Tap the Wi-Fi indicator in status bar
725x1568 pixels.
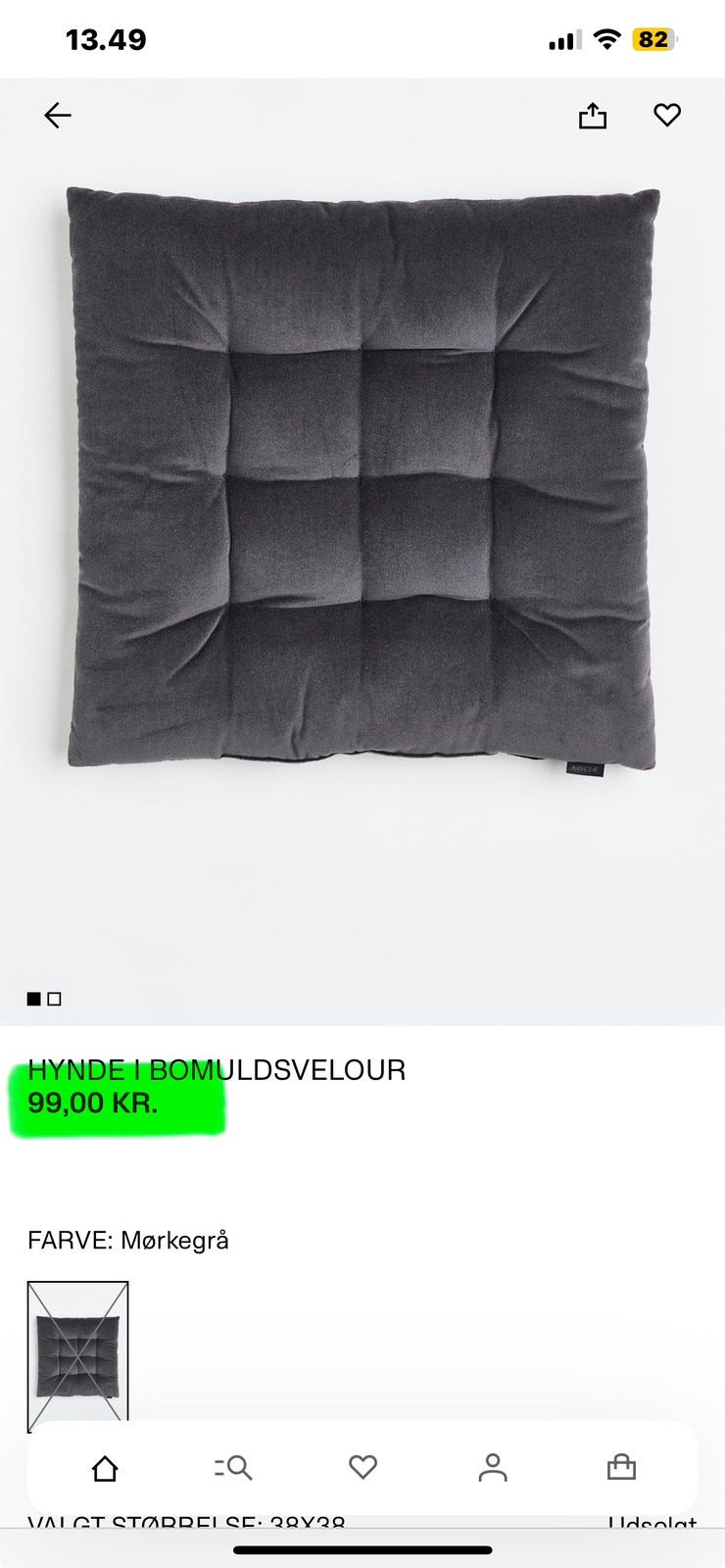click(x=607, y=39)
